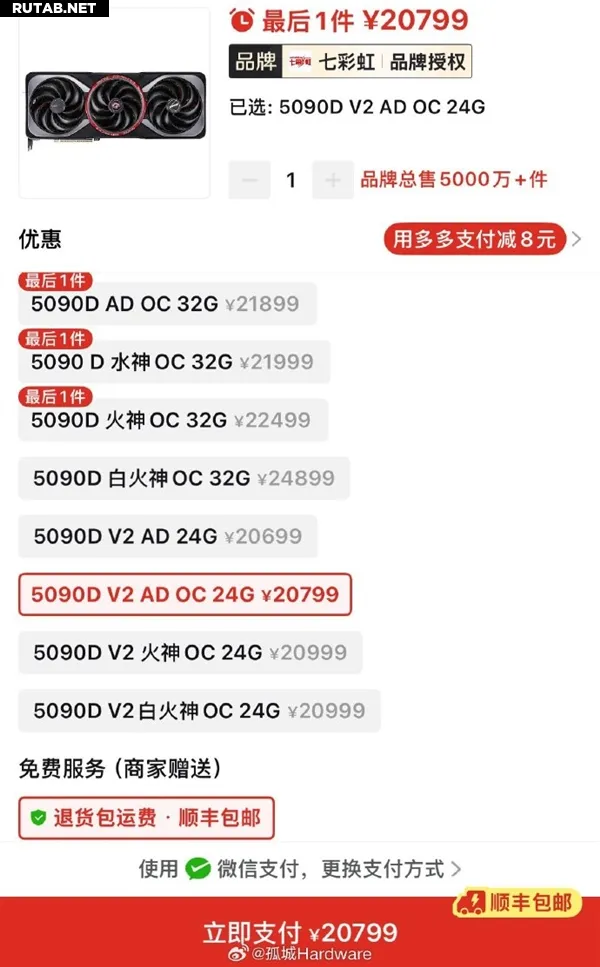Viewport: 600px width, 967px height.
Task: Increase quantity with the plus button
Action: tap(333, 180)
